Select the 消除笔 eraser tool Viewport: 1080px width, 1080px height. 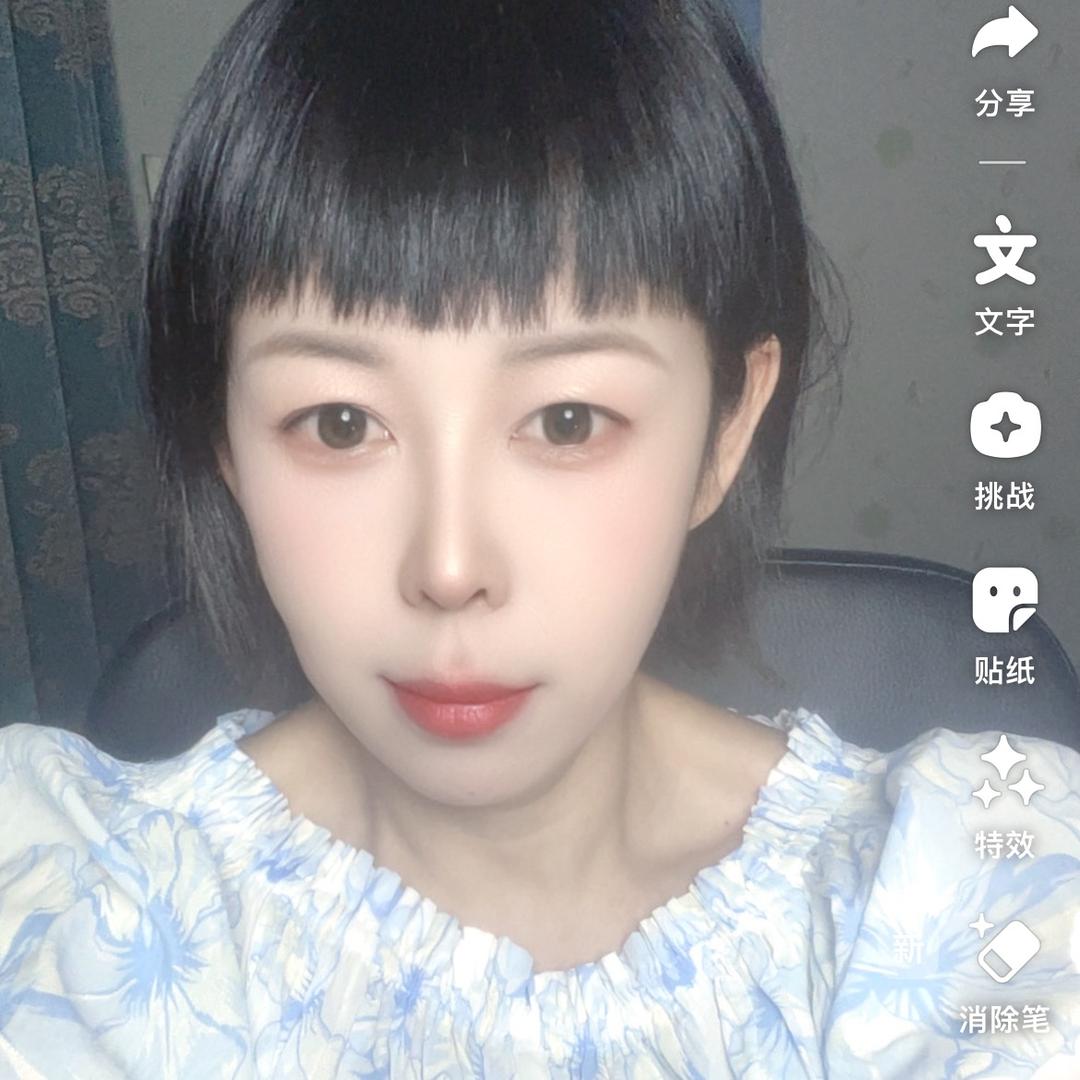coord(1007,951)
